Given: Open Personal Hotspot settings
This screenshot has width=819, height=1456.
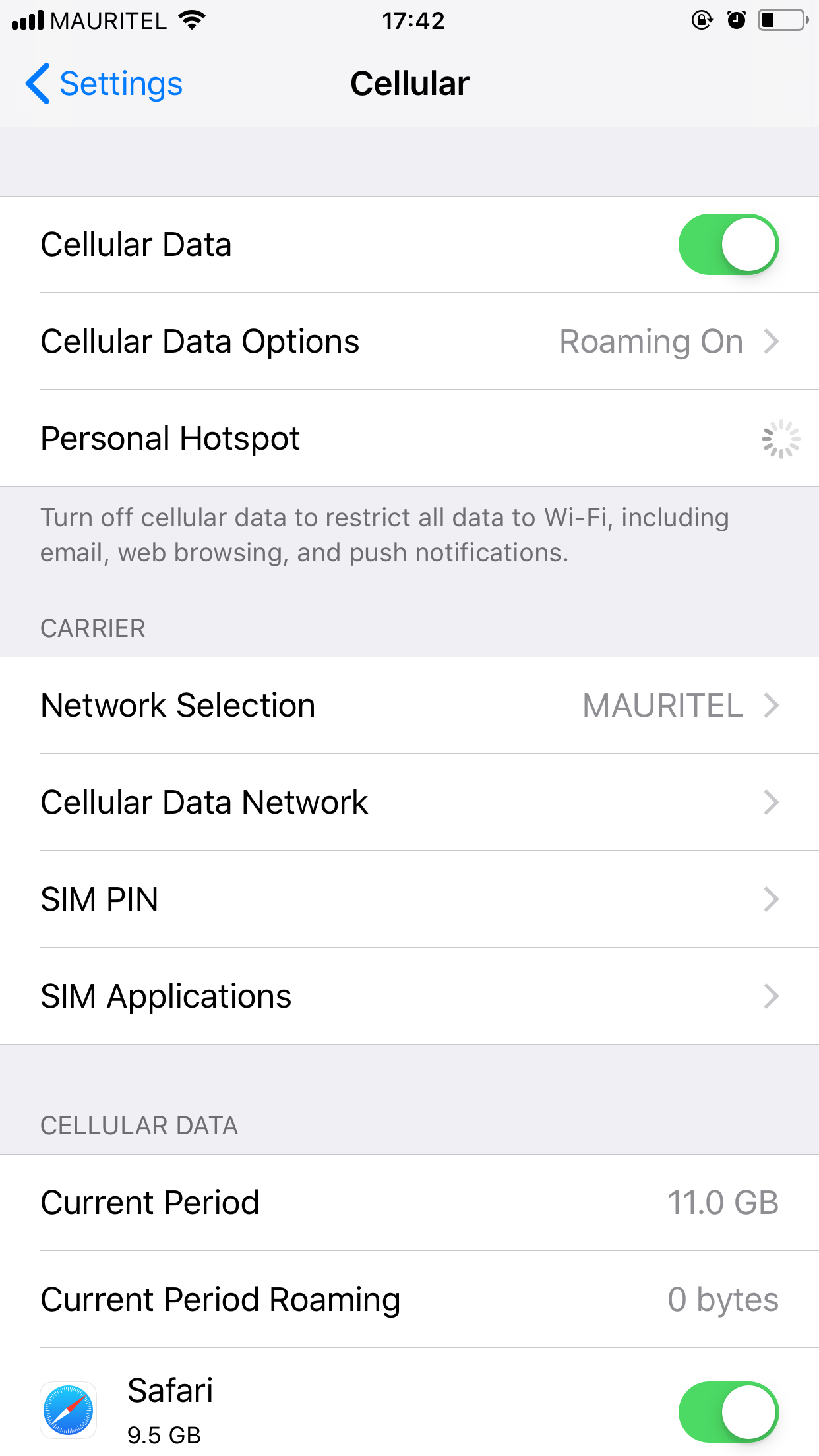Looking at the screenshot, I should point(409,439).
